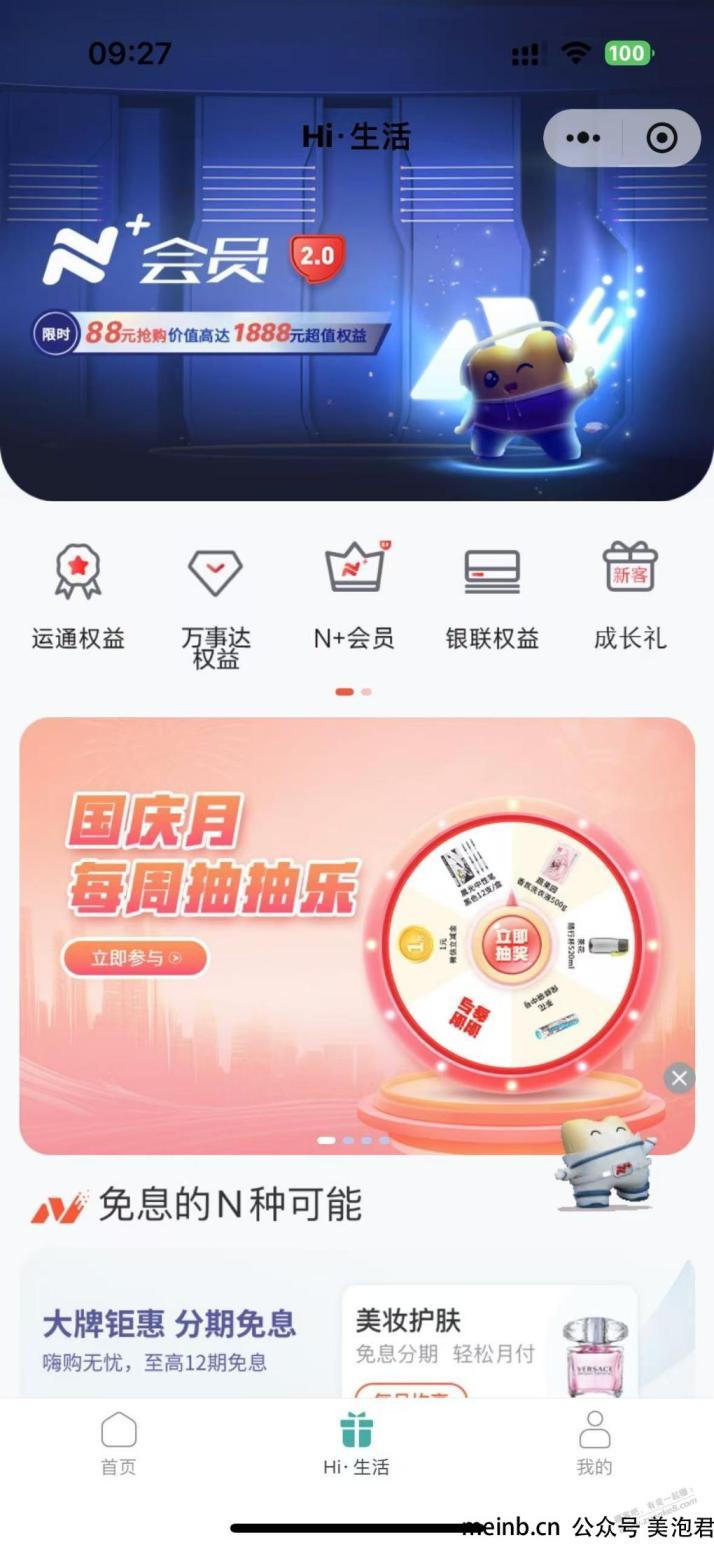
Task: Open the N+会员 crown shortcut
Action: click(354, 596)
